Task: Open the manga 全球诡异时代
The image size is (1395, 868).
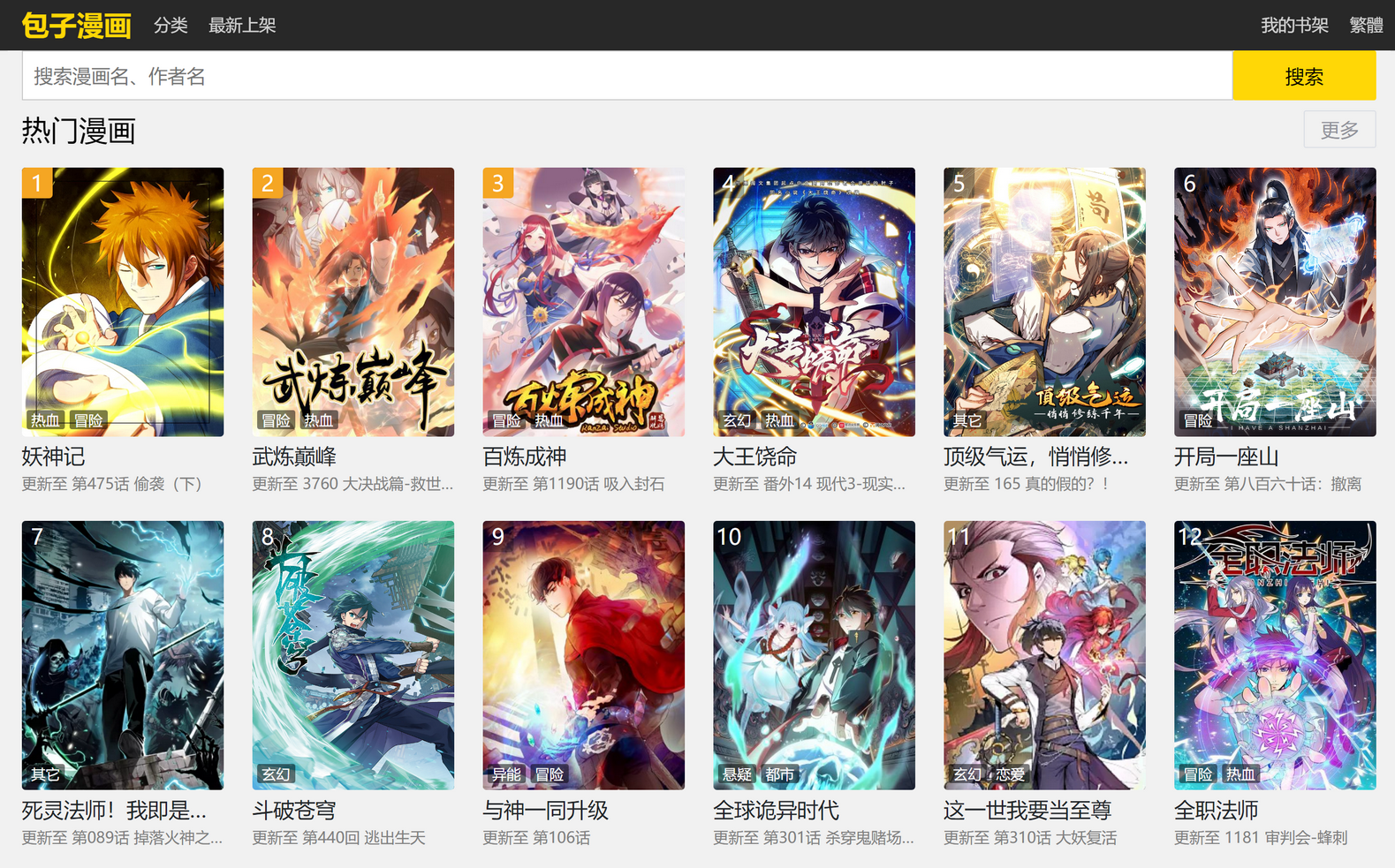Action: 815,655
